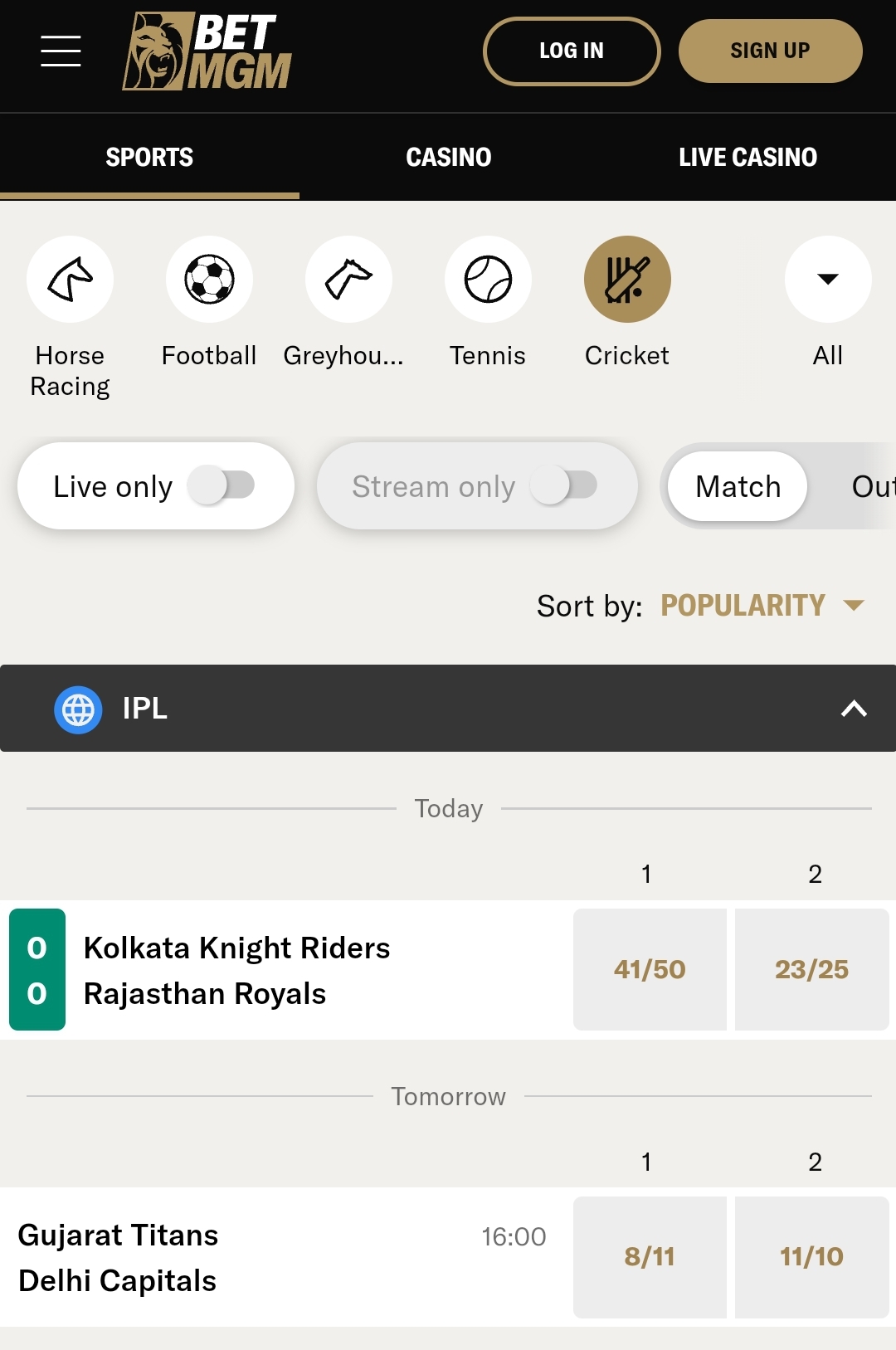Select the Greyhounds sport icon
The height and width of the screenshot is (1350, 896).
(348, 280)
